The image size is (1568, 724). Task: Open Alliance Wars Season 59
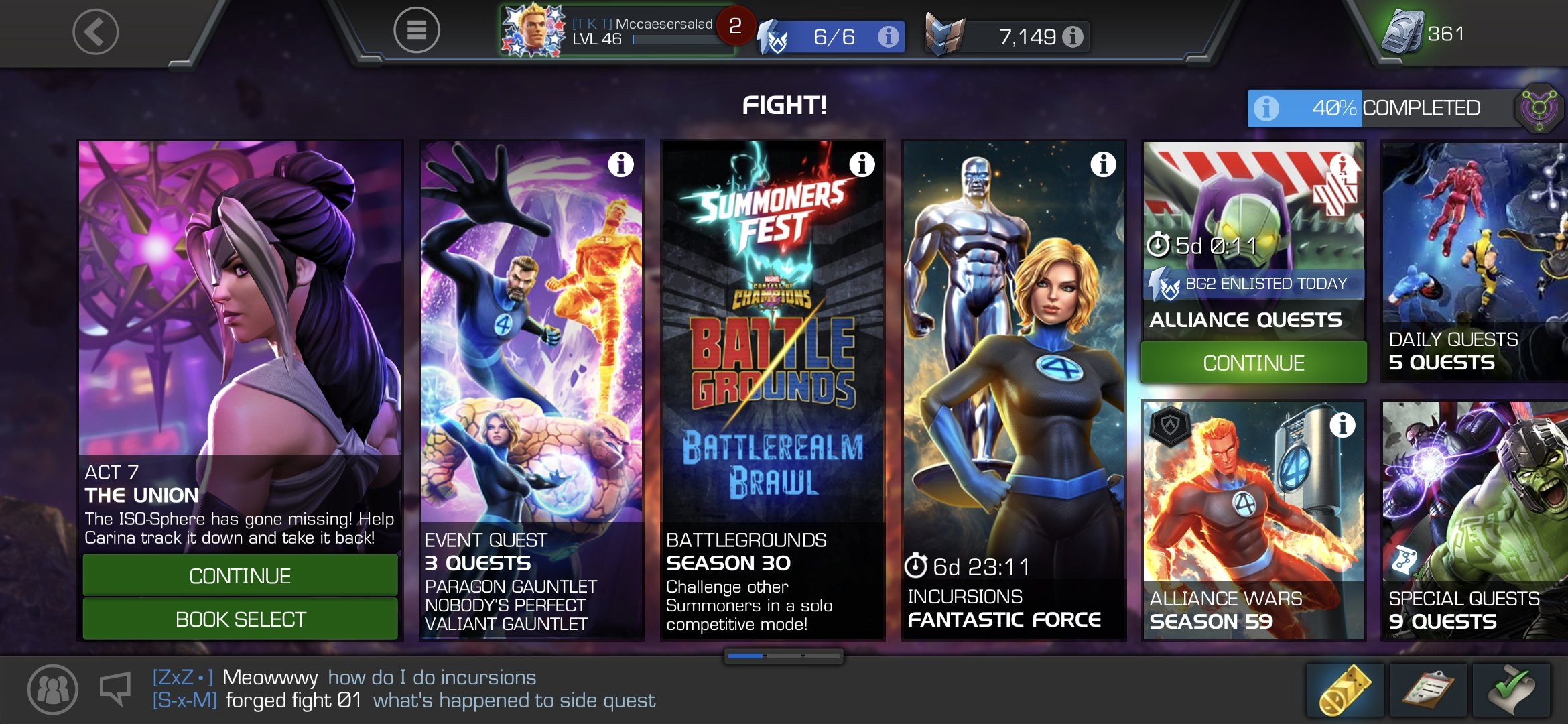1253,520
